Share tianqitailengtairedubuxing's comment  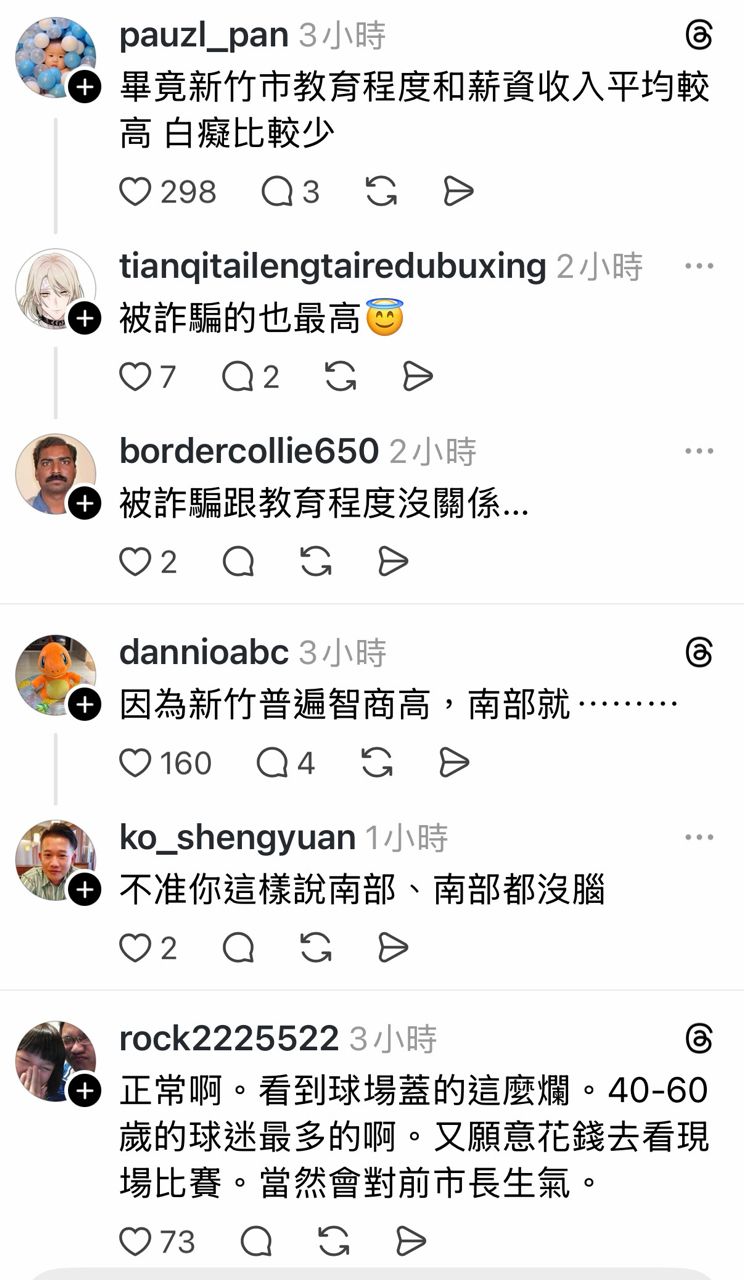pos(417,377)
